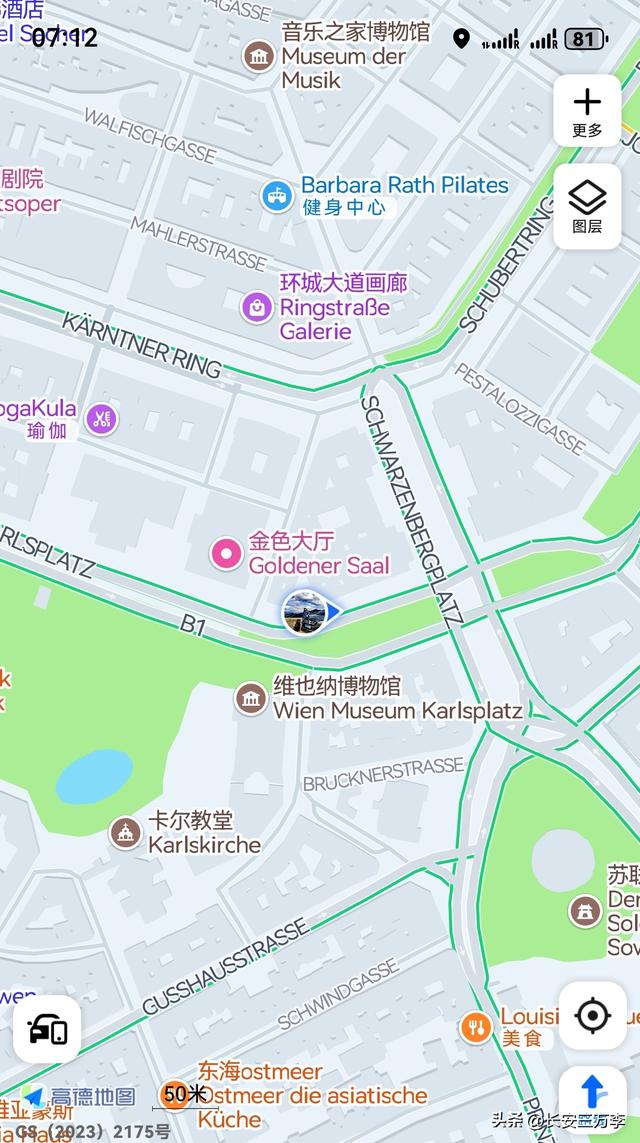Select the Wien Museum Karlsplatz marker
Image resolution: width=640 pixels, height=1143 pixels.
[251, 698]
